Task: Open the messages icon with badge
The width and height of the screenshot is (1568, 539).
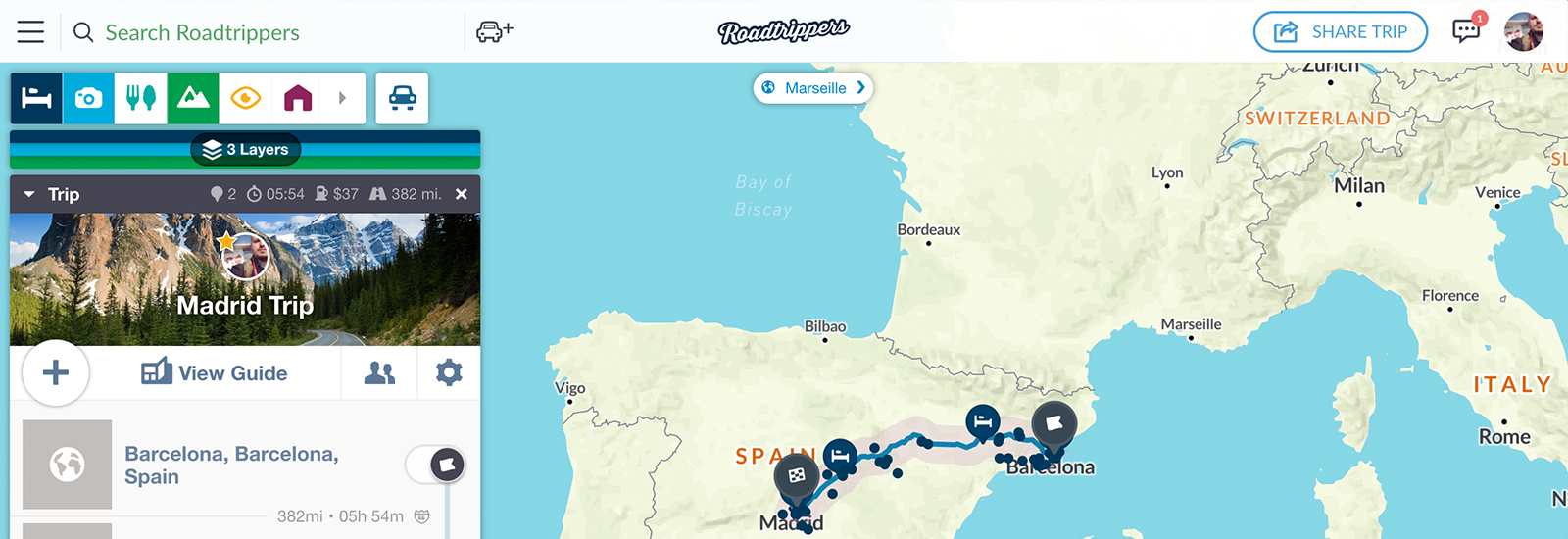Action: click(x=1467, y=30)
